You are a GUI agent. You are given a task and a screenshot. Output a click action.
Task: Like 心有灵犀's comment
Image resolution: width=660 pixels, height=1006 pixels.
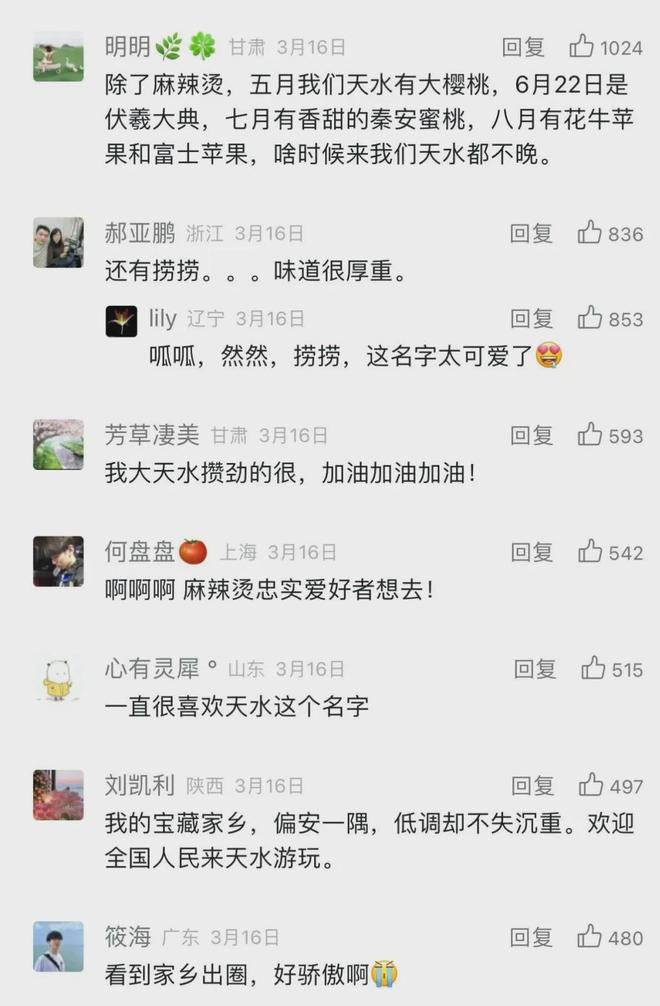coord(594,668)
